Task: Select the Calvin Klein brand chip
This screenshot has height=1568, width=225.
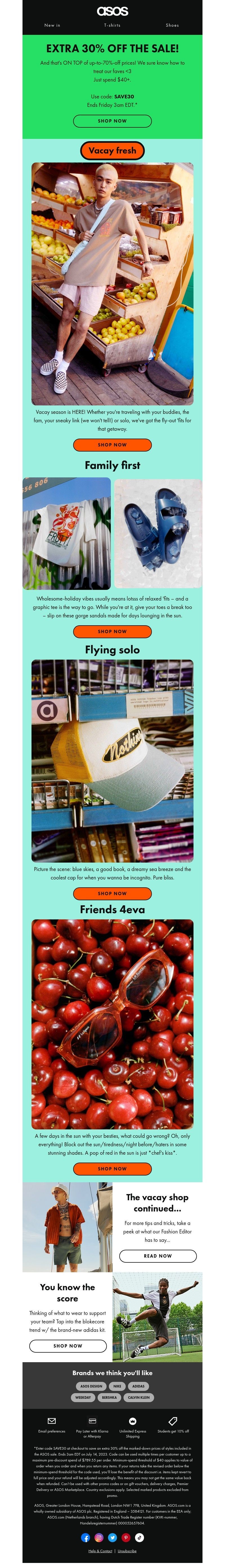Action: click(138, 1398)
